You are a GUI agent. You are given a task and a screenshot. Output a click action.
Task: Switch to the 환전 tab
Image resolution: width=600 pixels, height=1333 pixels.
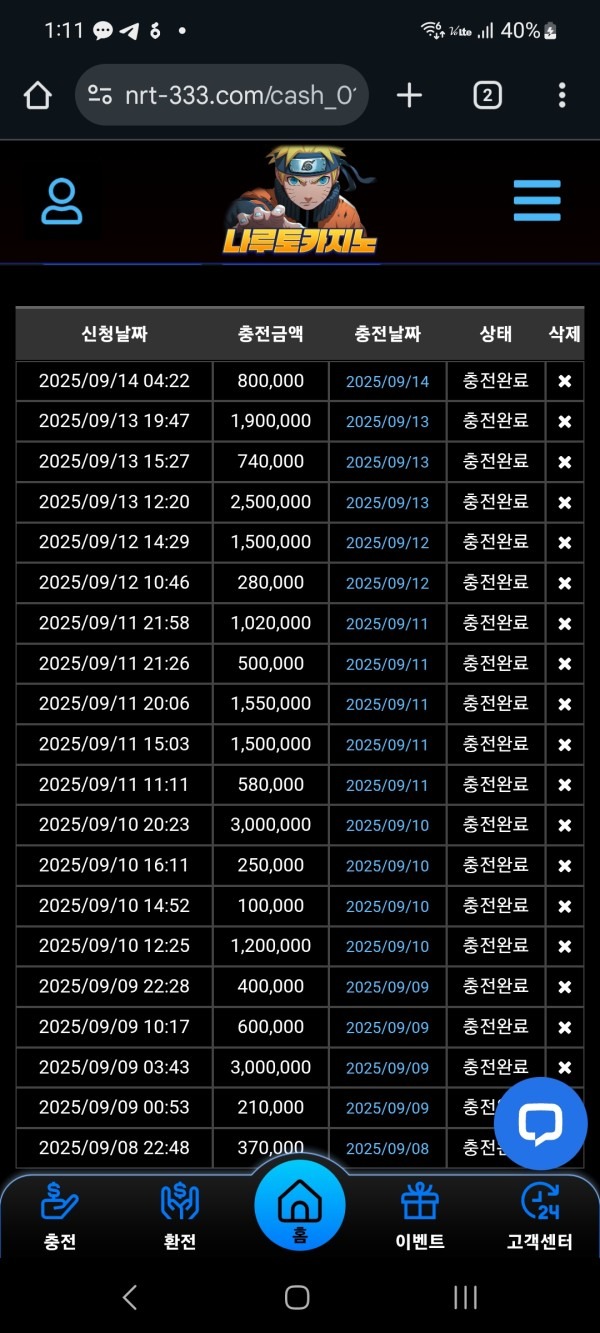(180, 1215)
